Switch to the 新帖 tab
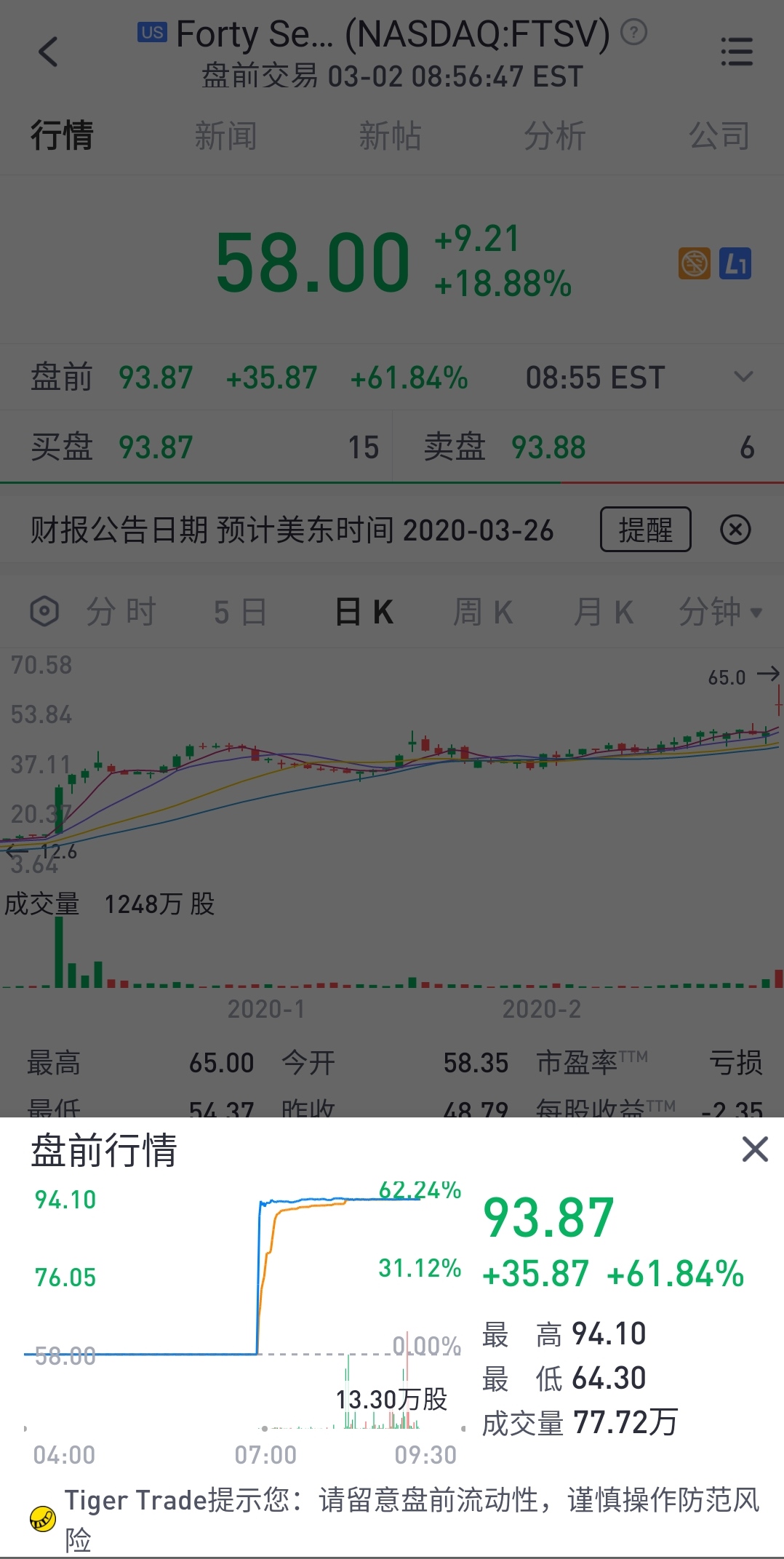This screenshot has width=784, height=1559. click(x=391, y=136)
